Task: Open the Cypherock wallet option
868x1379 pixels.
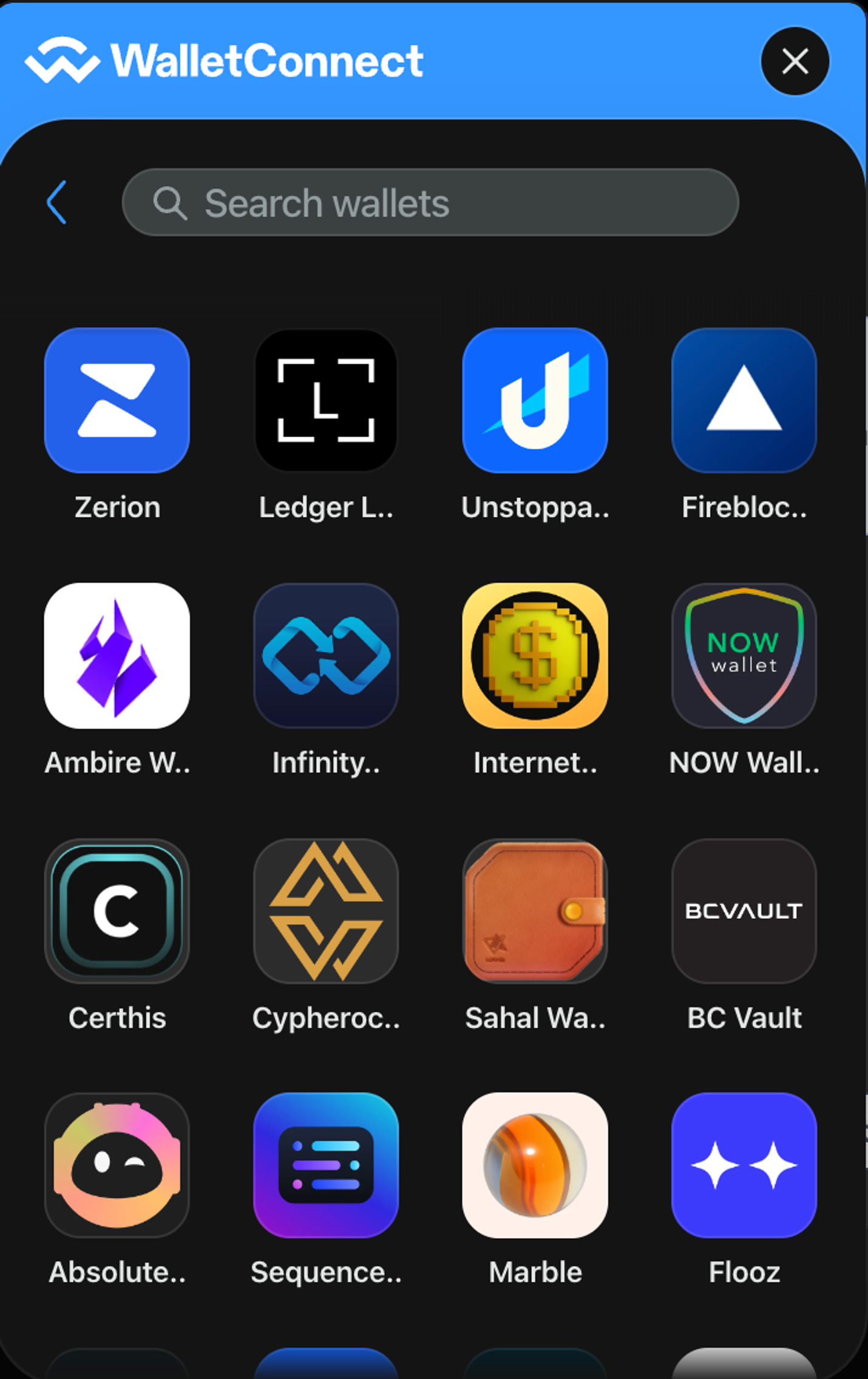Action: [326, 911]
